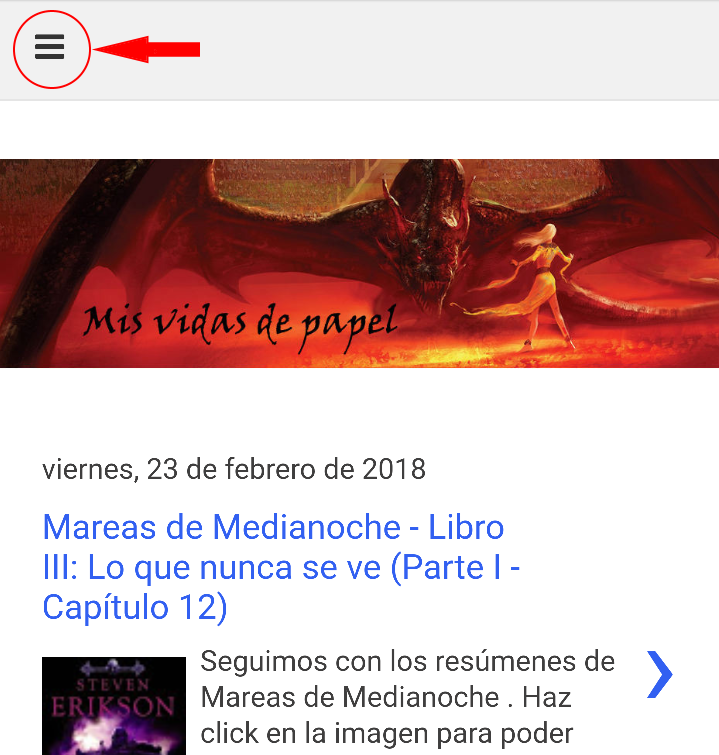Tap the blue chevron beside the post summary
The height and width of the screenshot is (755, 719).
click(x=660, y=673)
